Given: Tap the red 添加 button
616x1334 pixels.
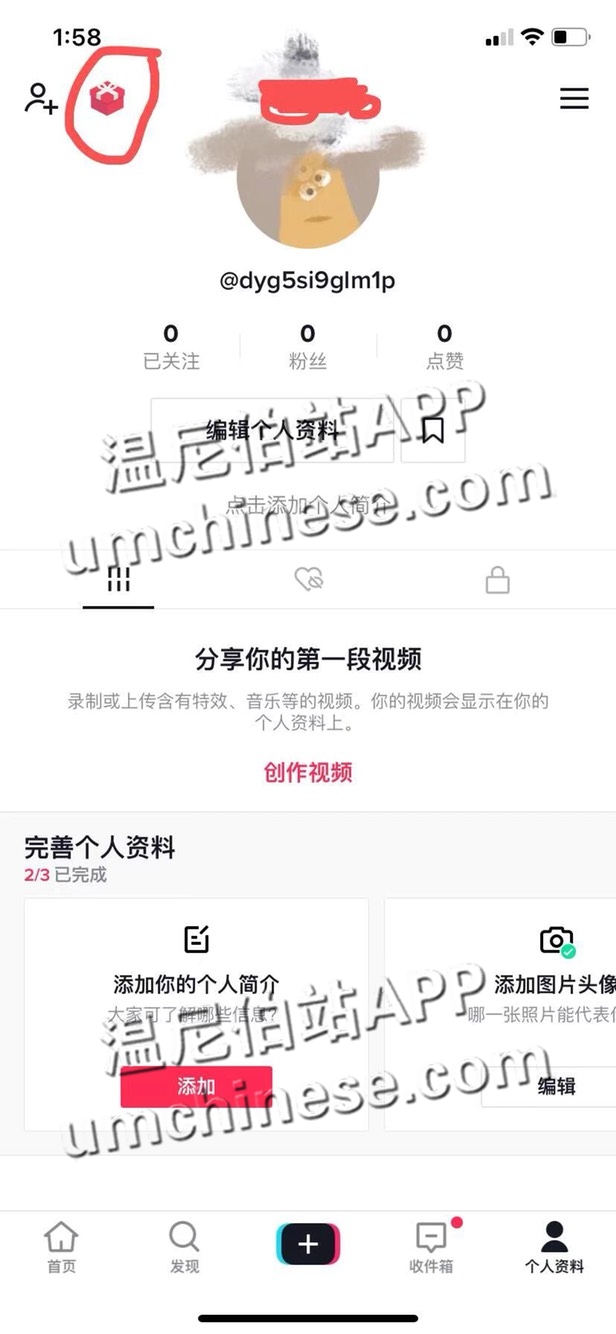Looking at the screenshot, I should coord(196,1086).
